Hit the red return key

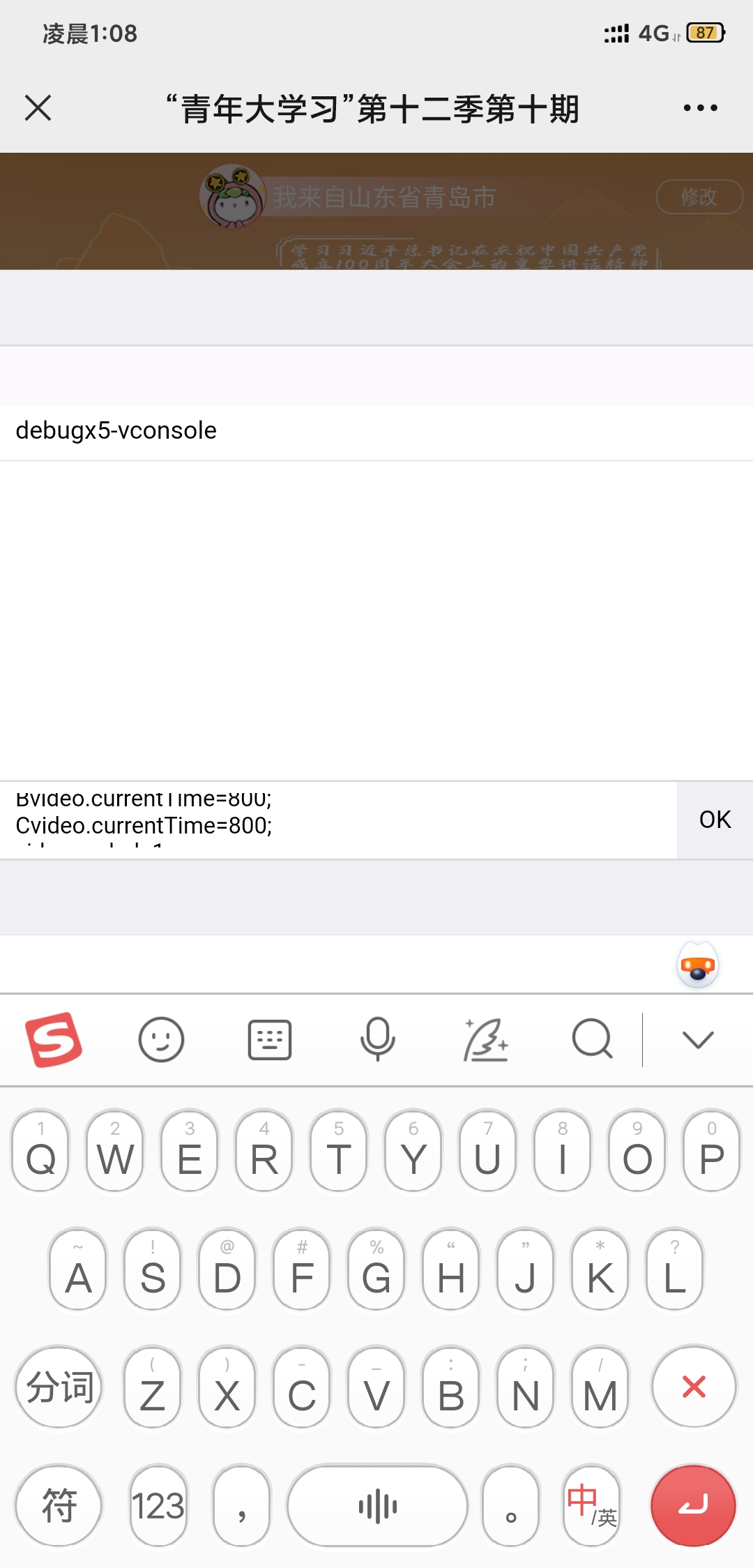pos(693,1505)
